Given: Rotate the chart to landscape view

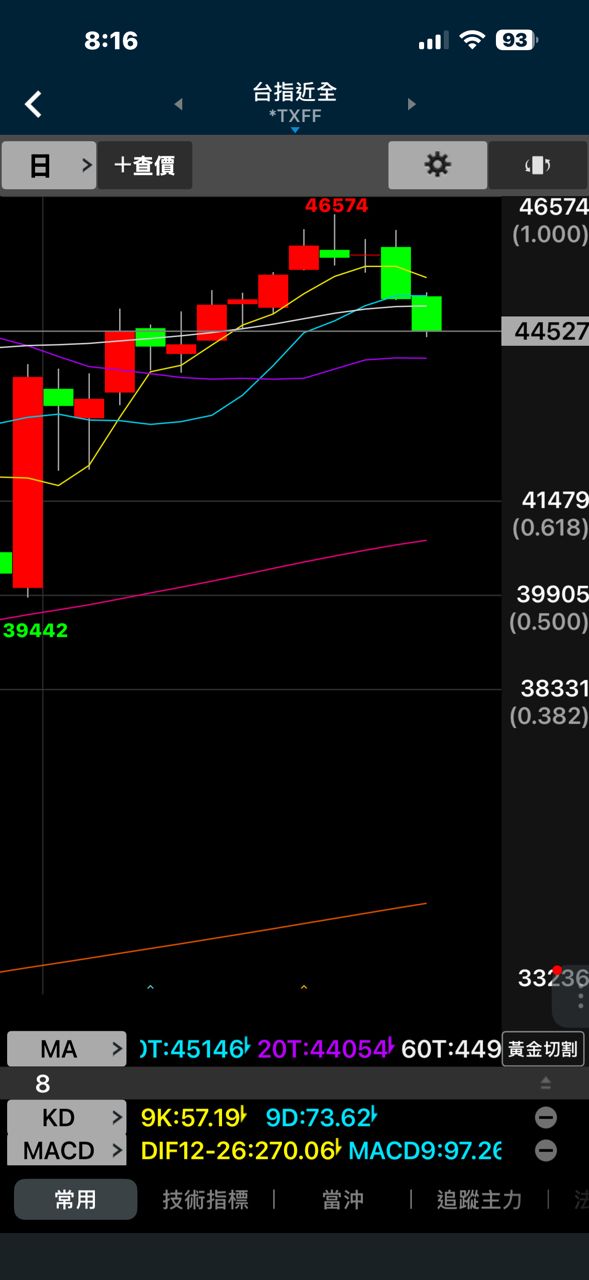Looking at the screenshot, I should tap(538, 165).
